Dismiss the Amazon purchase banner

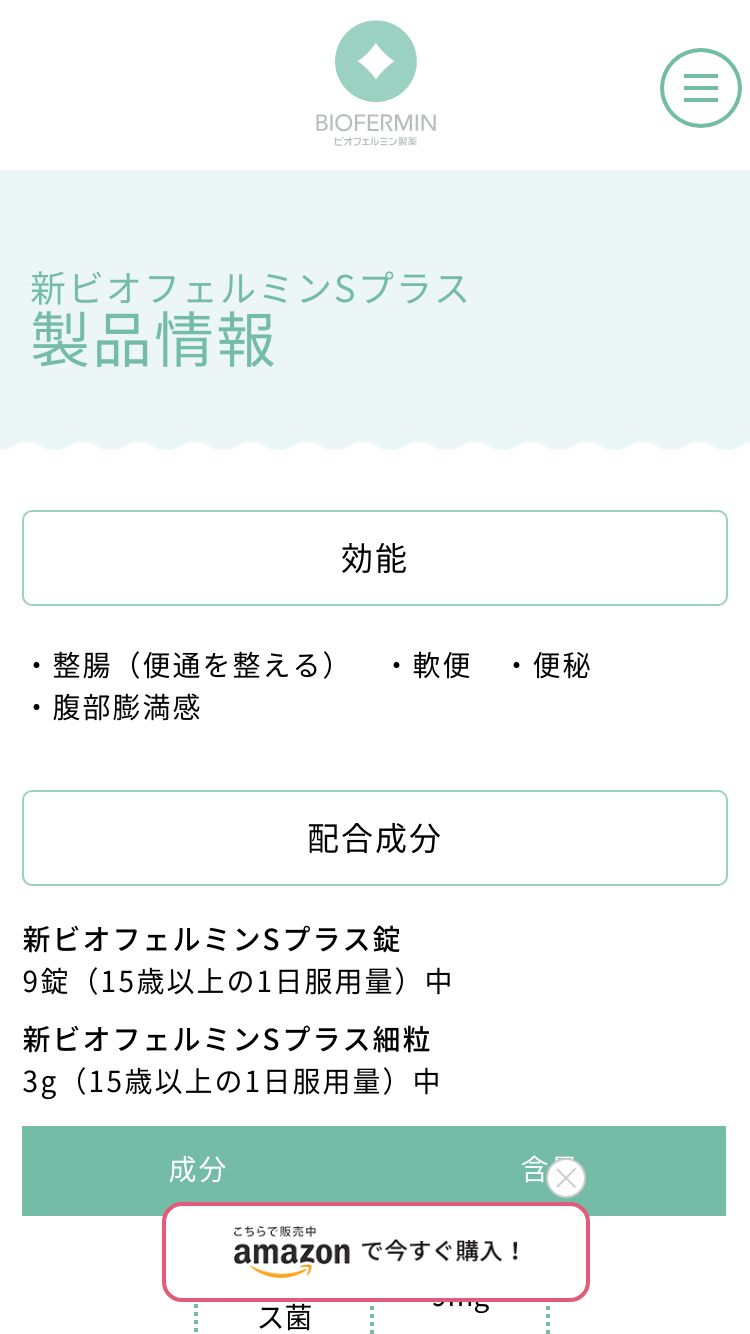click(x=566, y=1178)
